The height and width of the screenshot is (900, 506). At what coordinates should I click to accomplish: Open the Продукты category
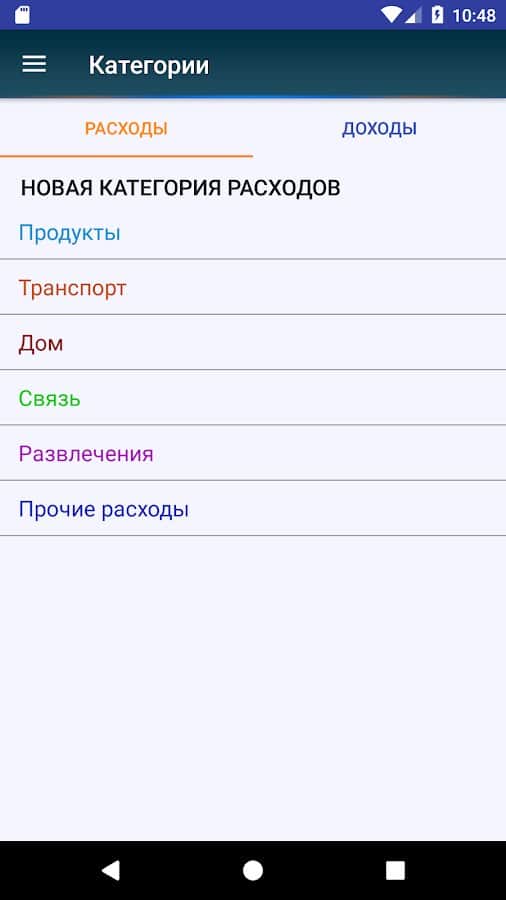click(253, 233)
